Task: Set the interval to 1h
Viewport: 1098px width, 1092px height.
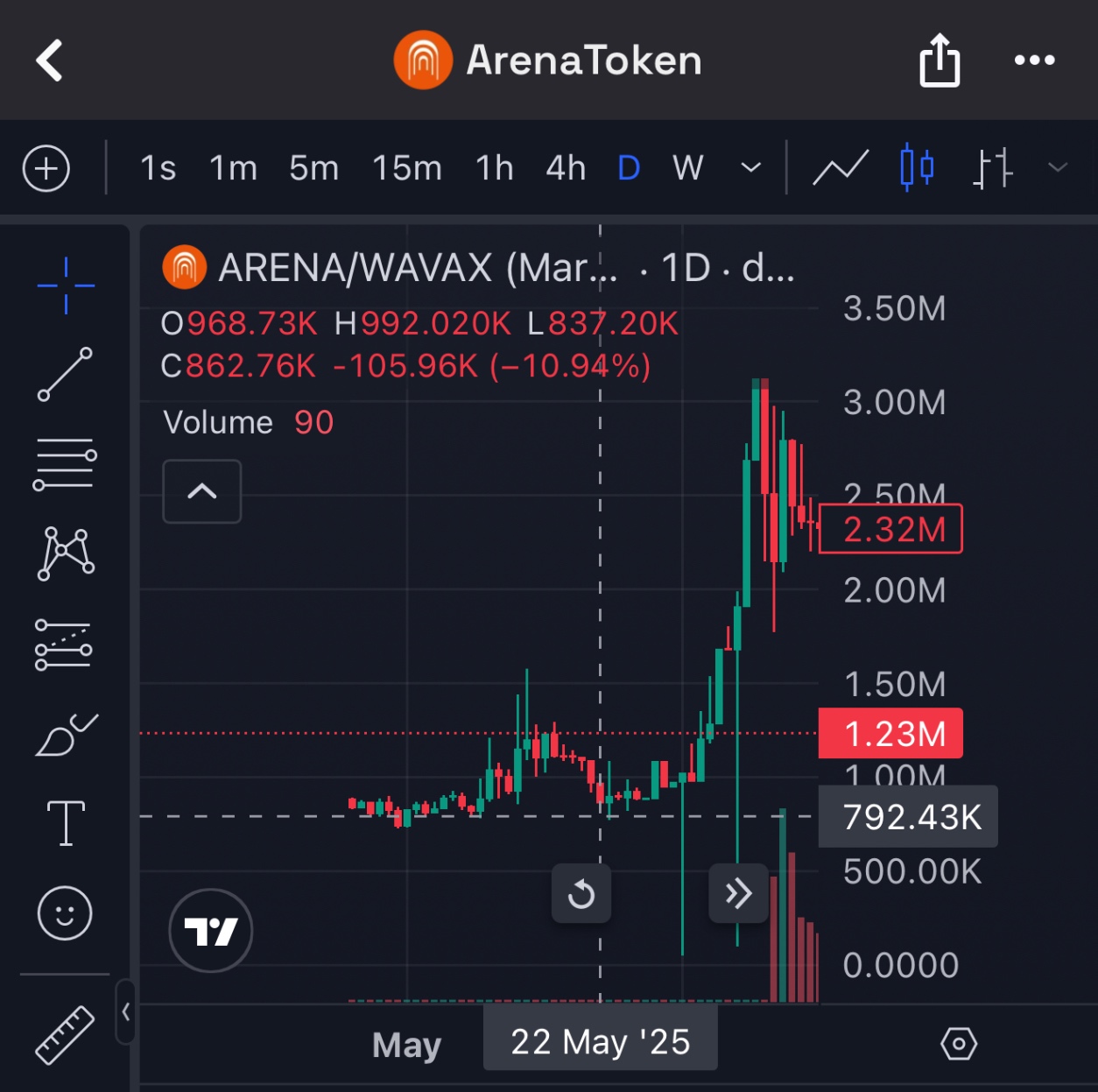Action: click(494, 168)
